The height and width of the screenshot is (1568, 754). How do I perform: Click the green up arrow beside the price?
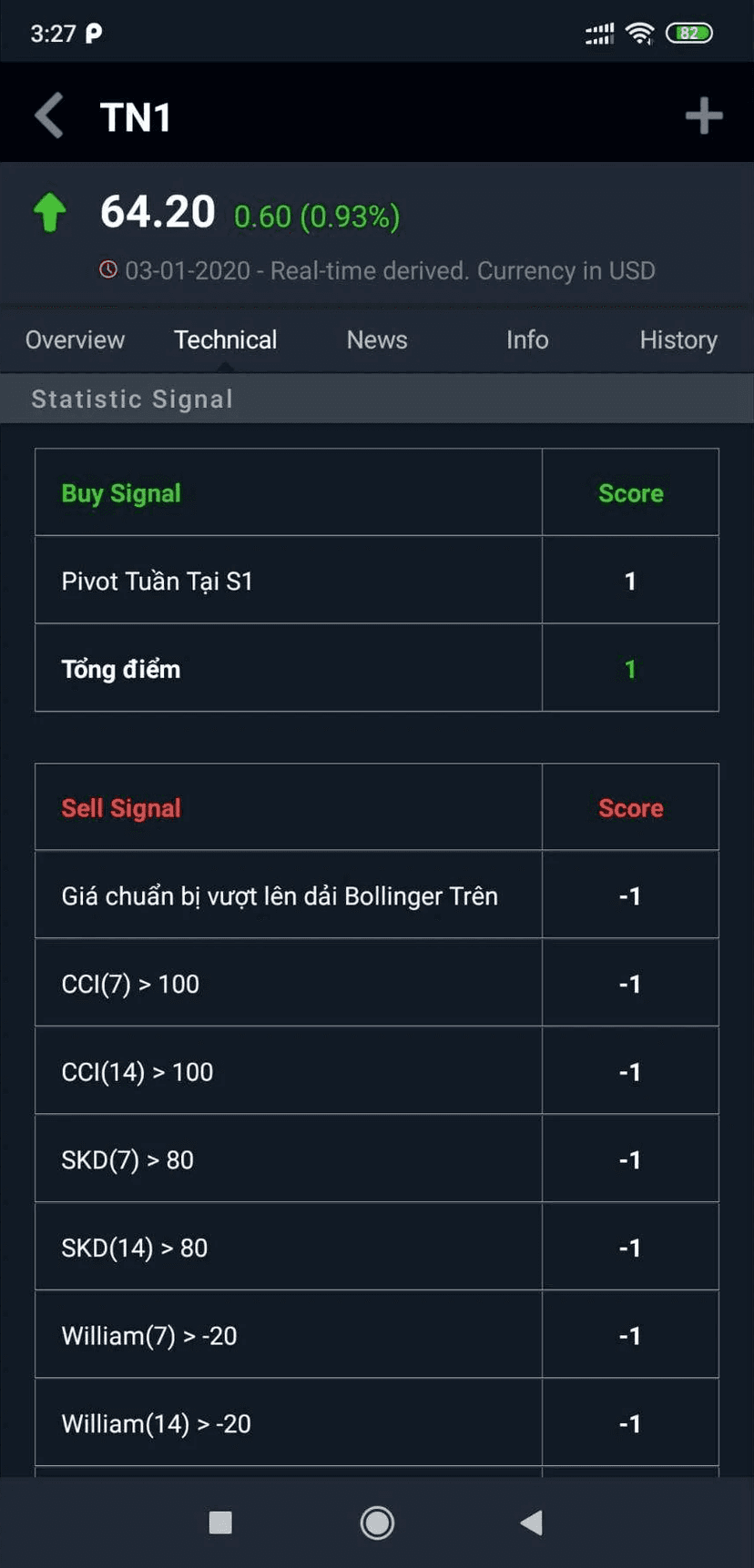[50, 212]
